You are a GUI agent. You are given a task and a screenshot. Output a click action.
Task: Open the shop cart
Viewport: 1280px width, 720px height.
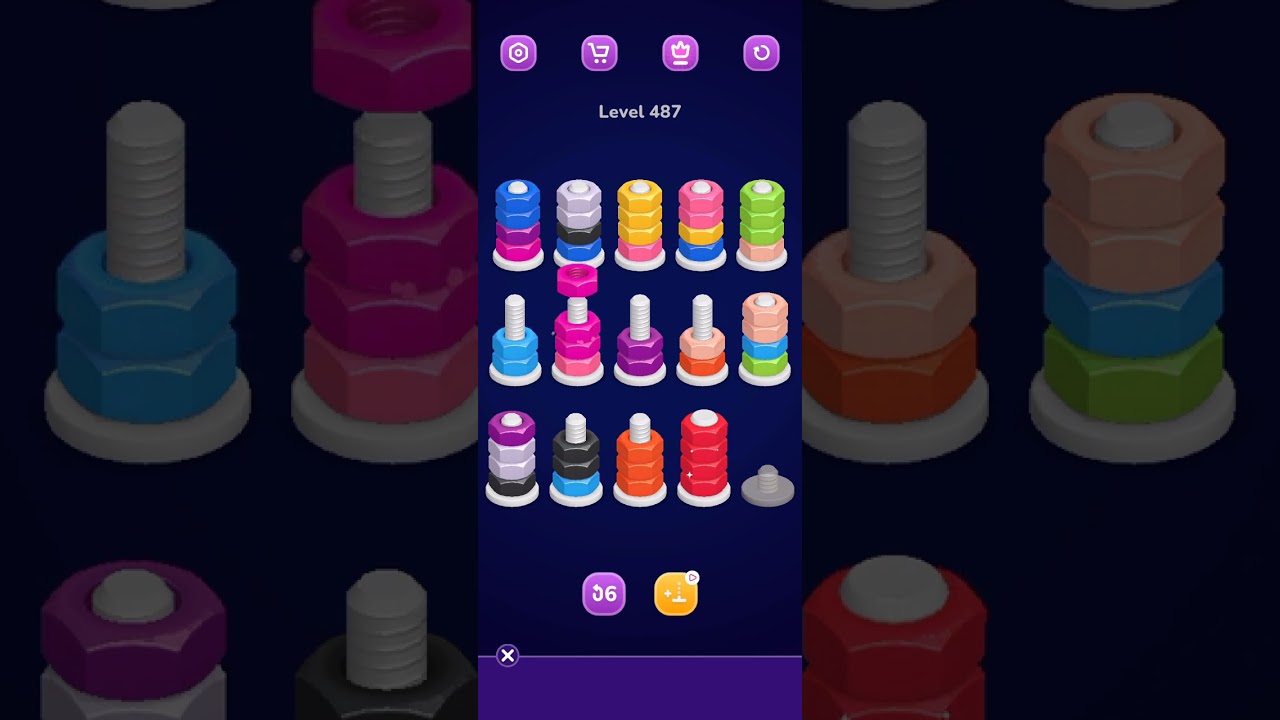coord(599,53)
